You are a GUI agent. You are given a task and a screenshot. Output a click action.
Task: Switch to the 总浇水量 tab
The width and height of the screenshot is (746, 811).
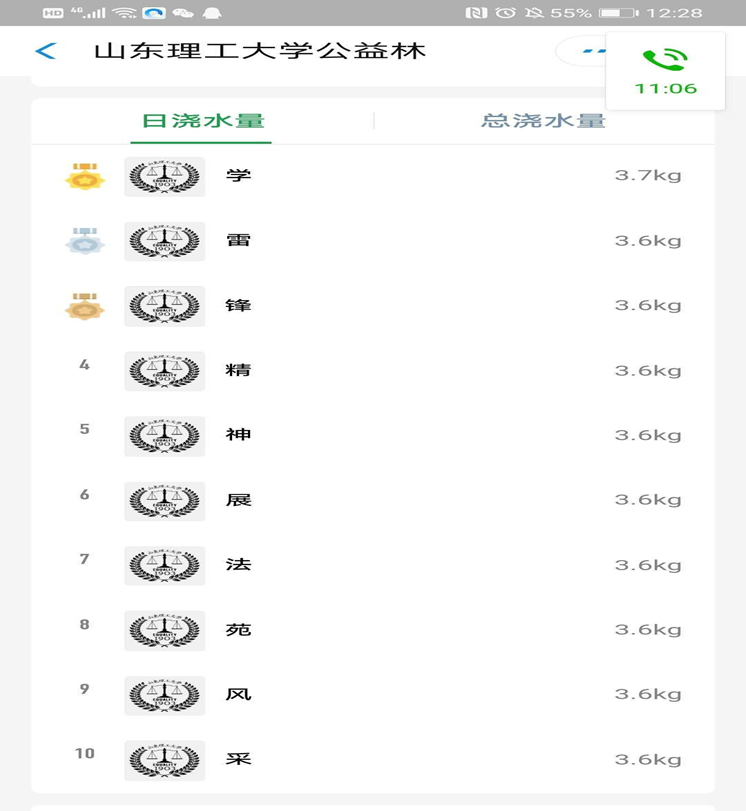pos(543,121)
